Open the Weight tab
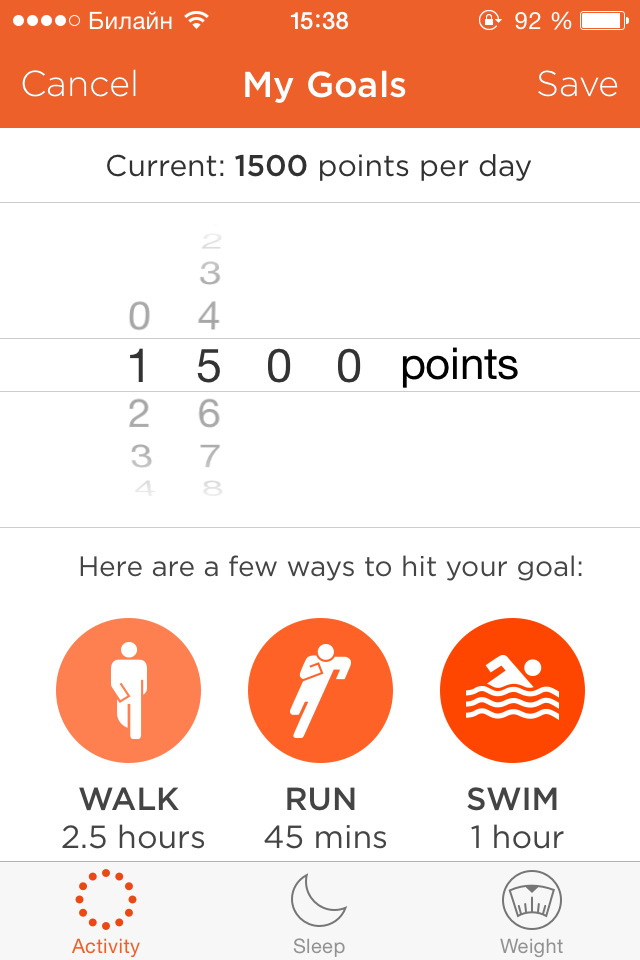 pyautogui.click(x=531, y=913)
